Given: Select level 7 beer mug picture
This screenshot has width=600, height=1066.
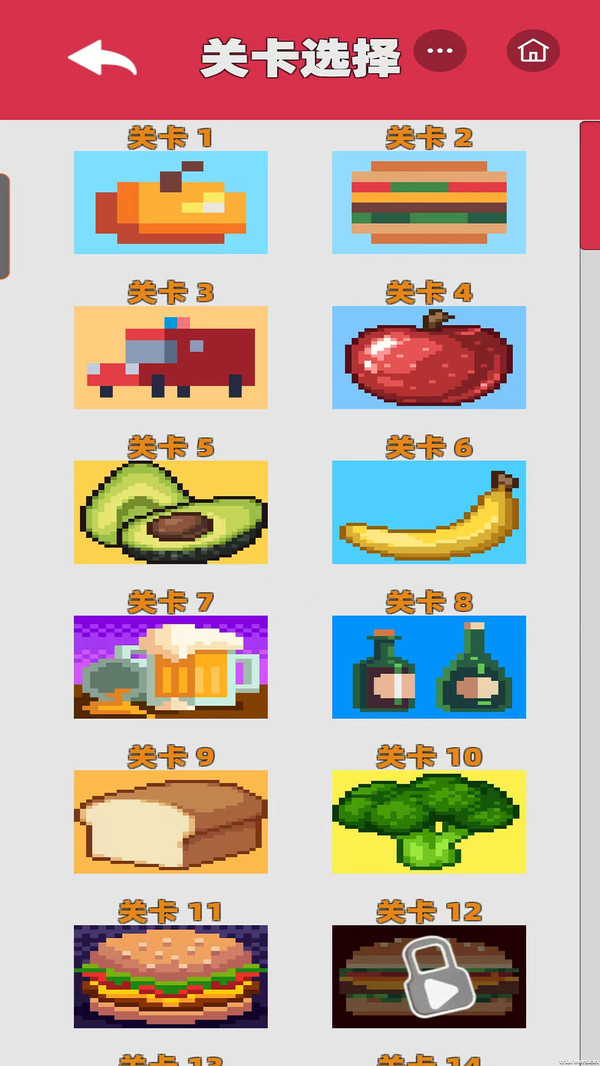Looking at the screenshot, I should (171, 667).
